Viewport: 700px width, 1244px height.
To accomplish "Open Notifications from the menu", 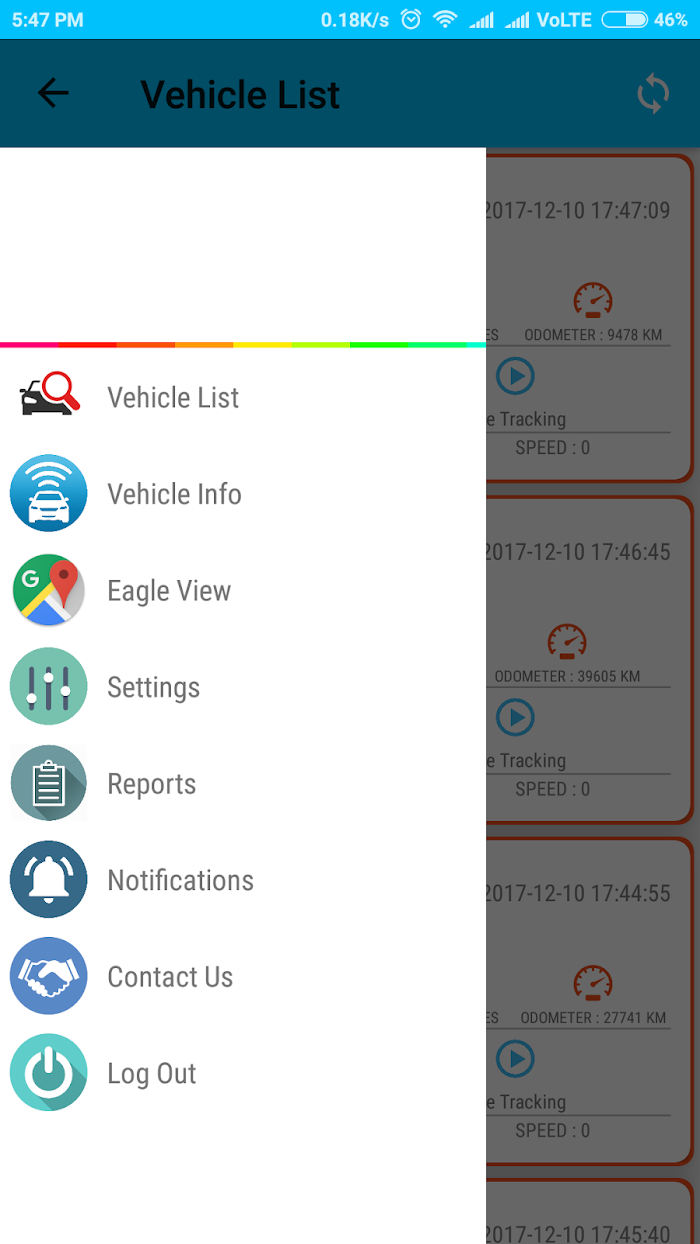I will pyautogui.click(x=243, y=880).
